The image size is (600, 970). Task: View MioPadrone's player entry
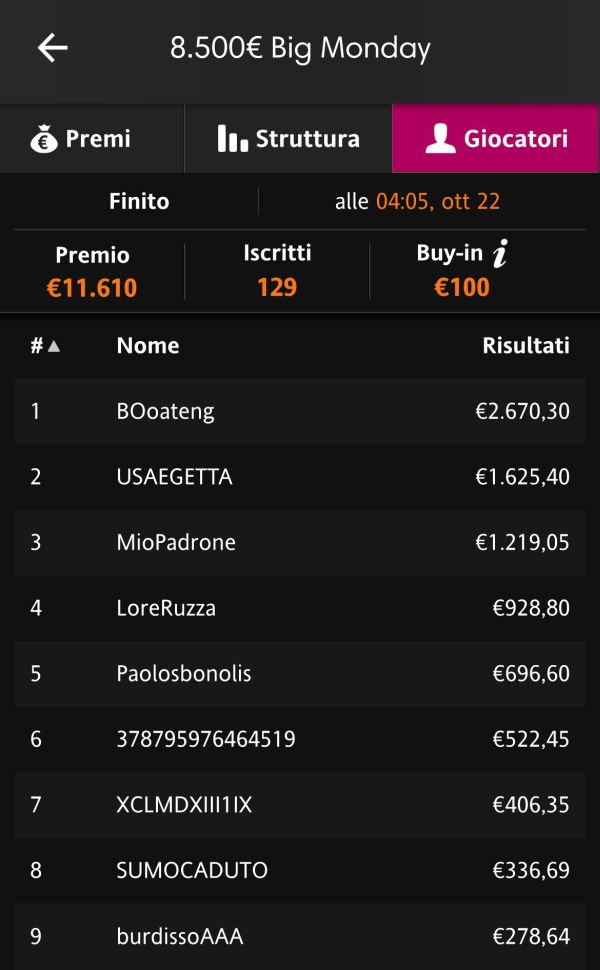tap(300, 543)
